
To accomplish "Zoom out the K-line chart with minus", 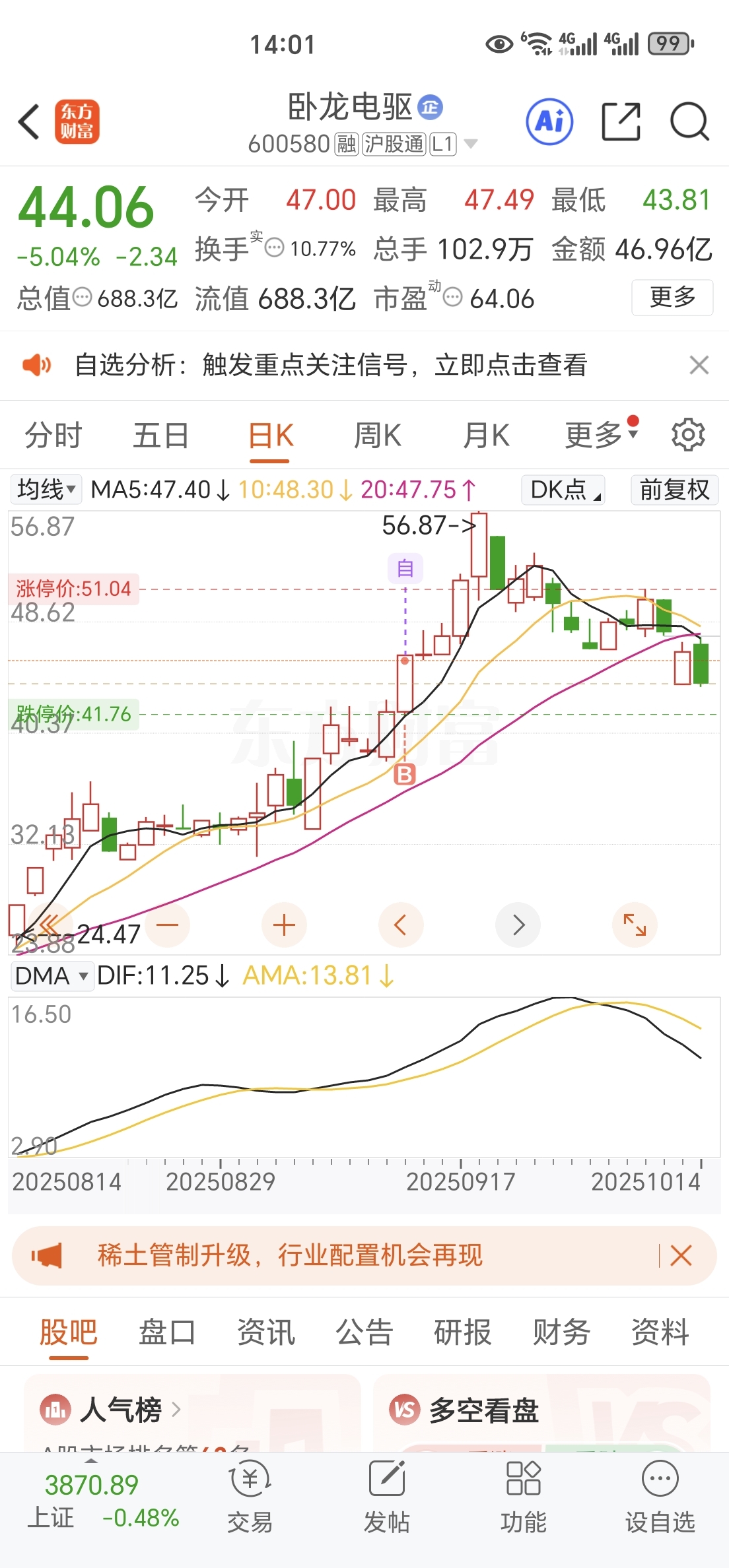I will pyautogui.click(x=168, y=925).
